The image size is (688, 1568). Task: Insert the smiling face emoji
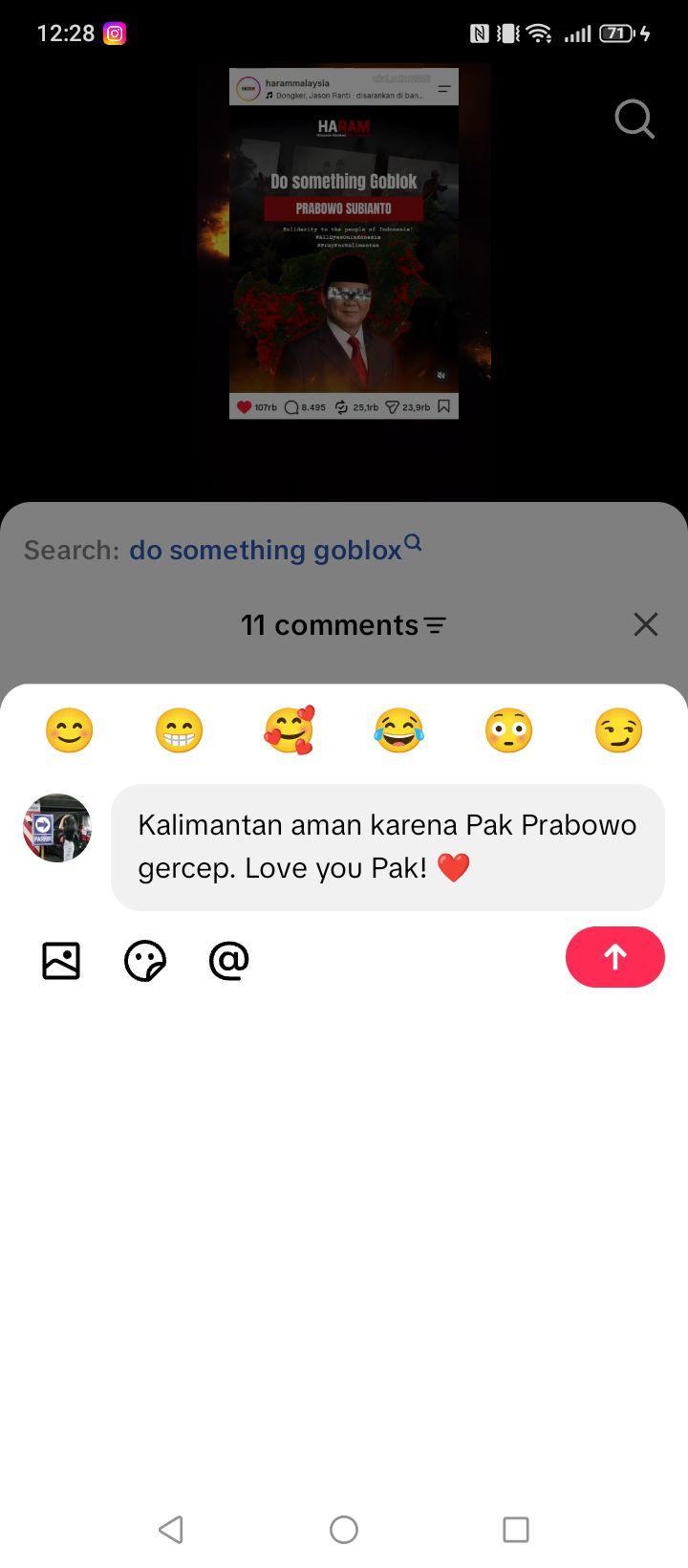(x=70, y=730)
